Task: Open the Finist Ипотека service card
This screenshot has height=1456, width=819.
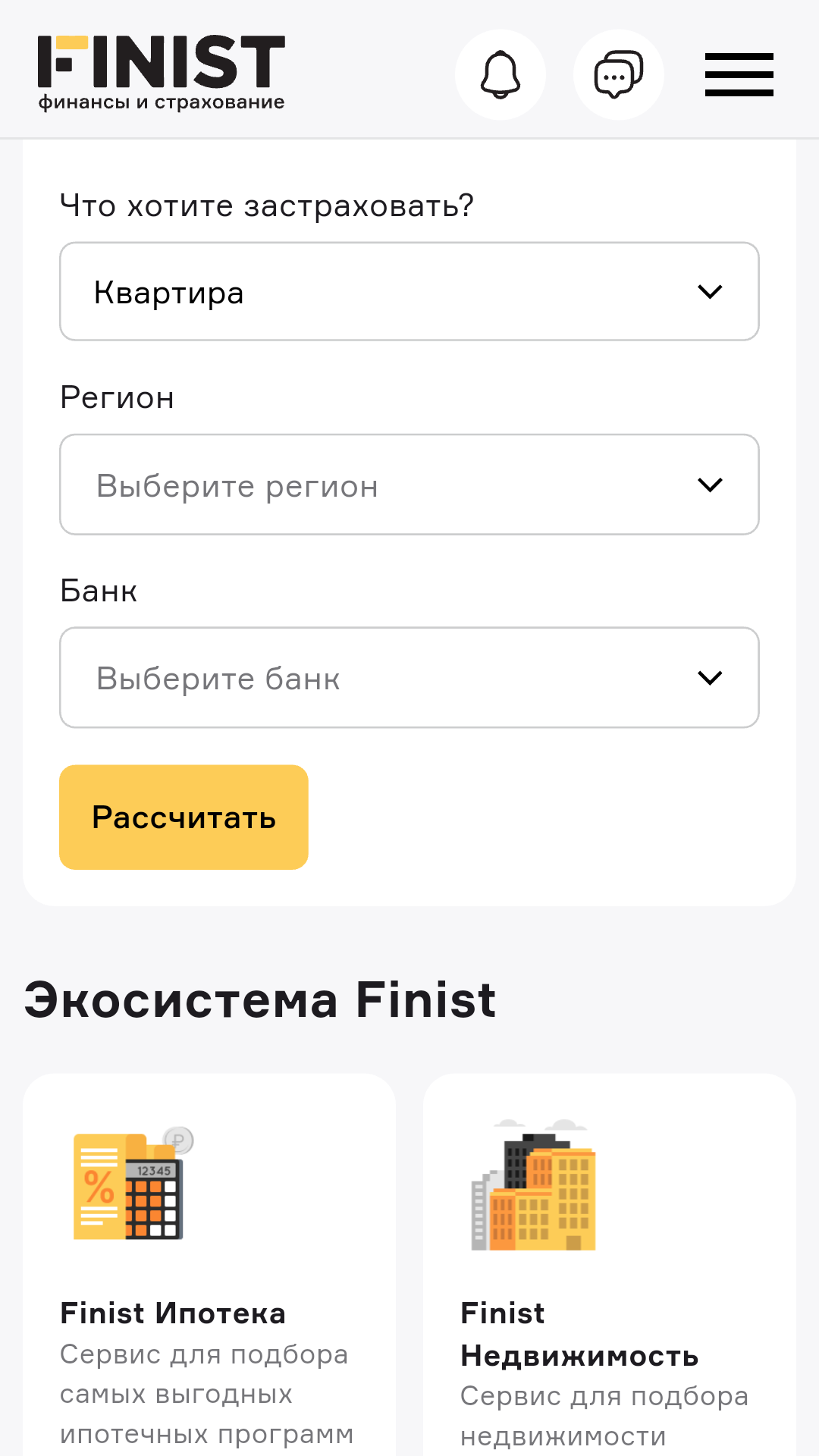Action: point(209,1289)
